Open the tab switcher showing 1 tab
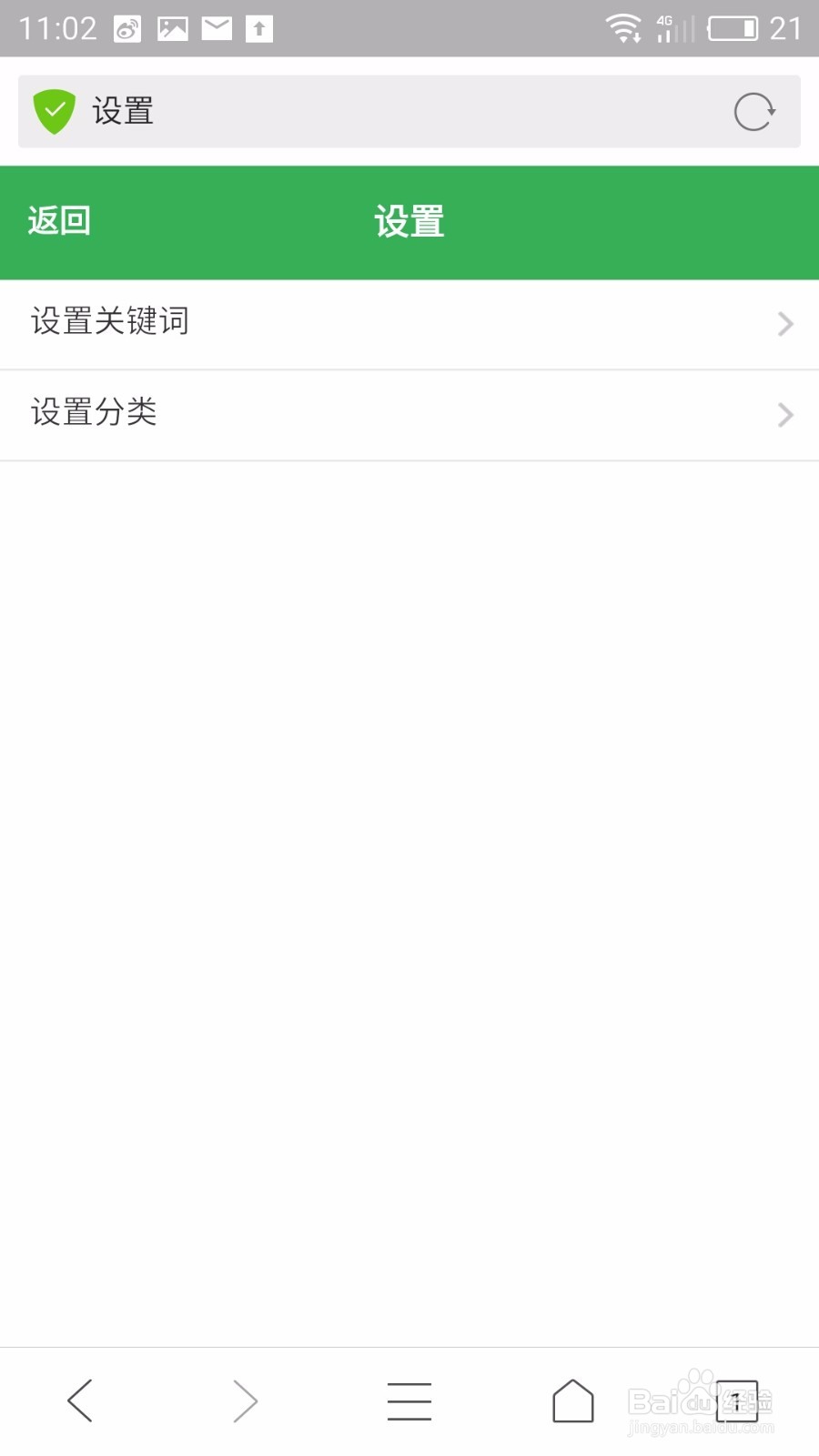 pyautogui.click(x=735, y=1401)
